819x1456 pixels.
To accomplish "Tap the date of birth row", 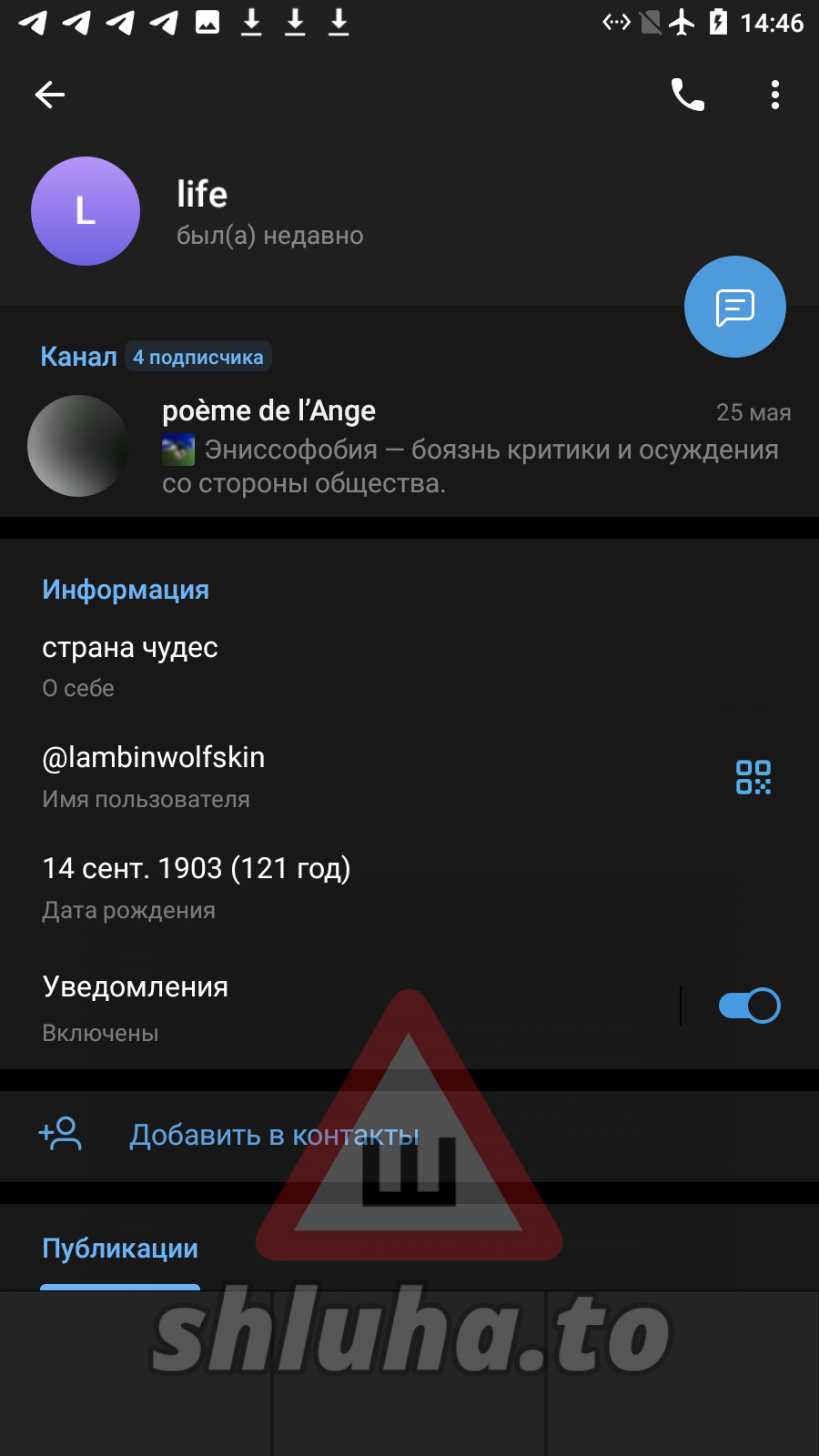I will pos(273,887).
